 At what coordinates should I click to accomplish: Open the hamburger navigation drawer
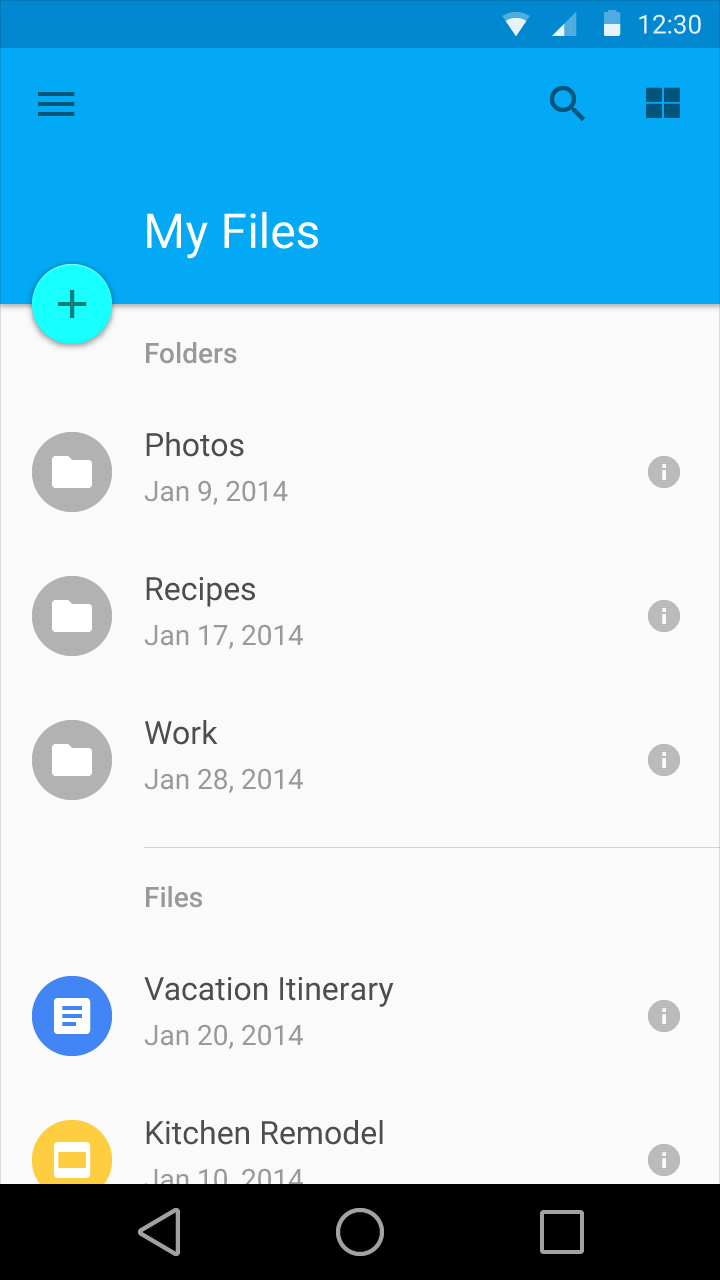point(56,104)
